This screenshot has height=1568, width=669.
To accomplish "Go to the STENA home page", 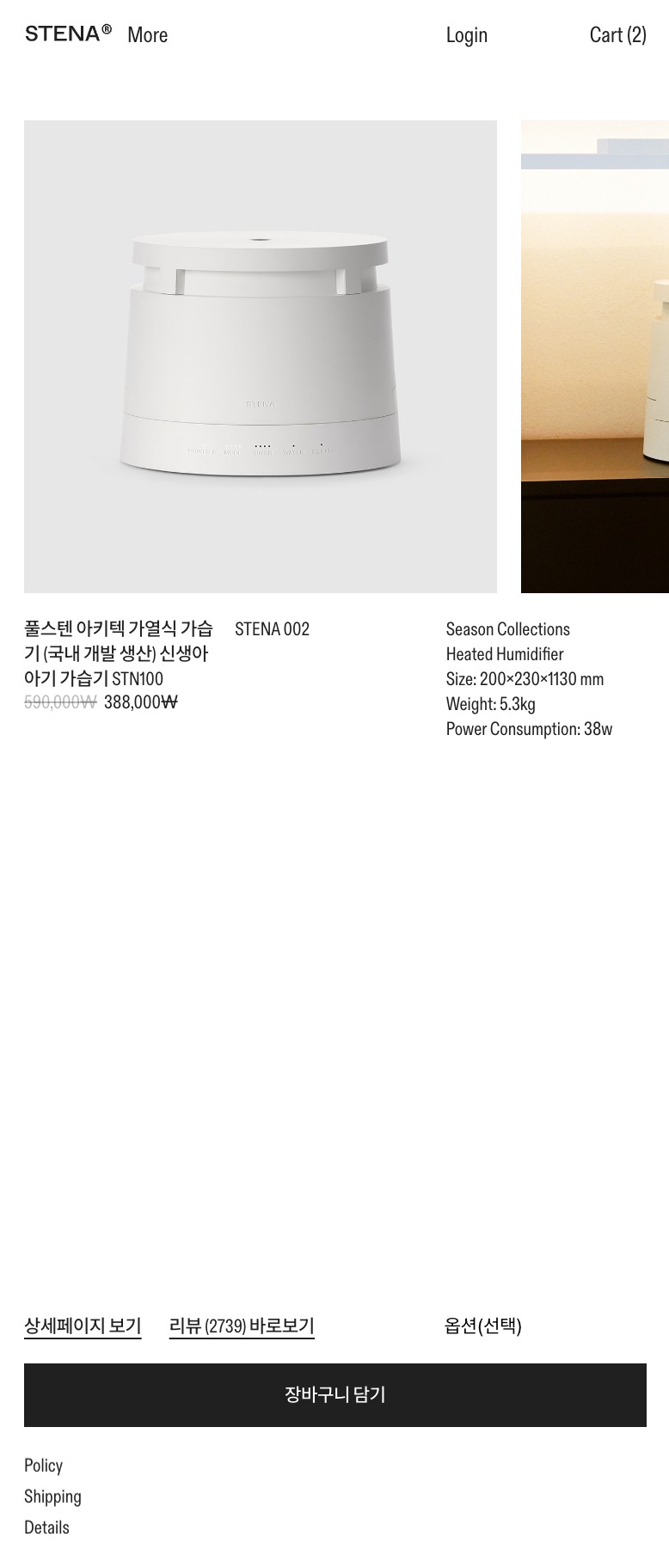I will 68,34.
